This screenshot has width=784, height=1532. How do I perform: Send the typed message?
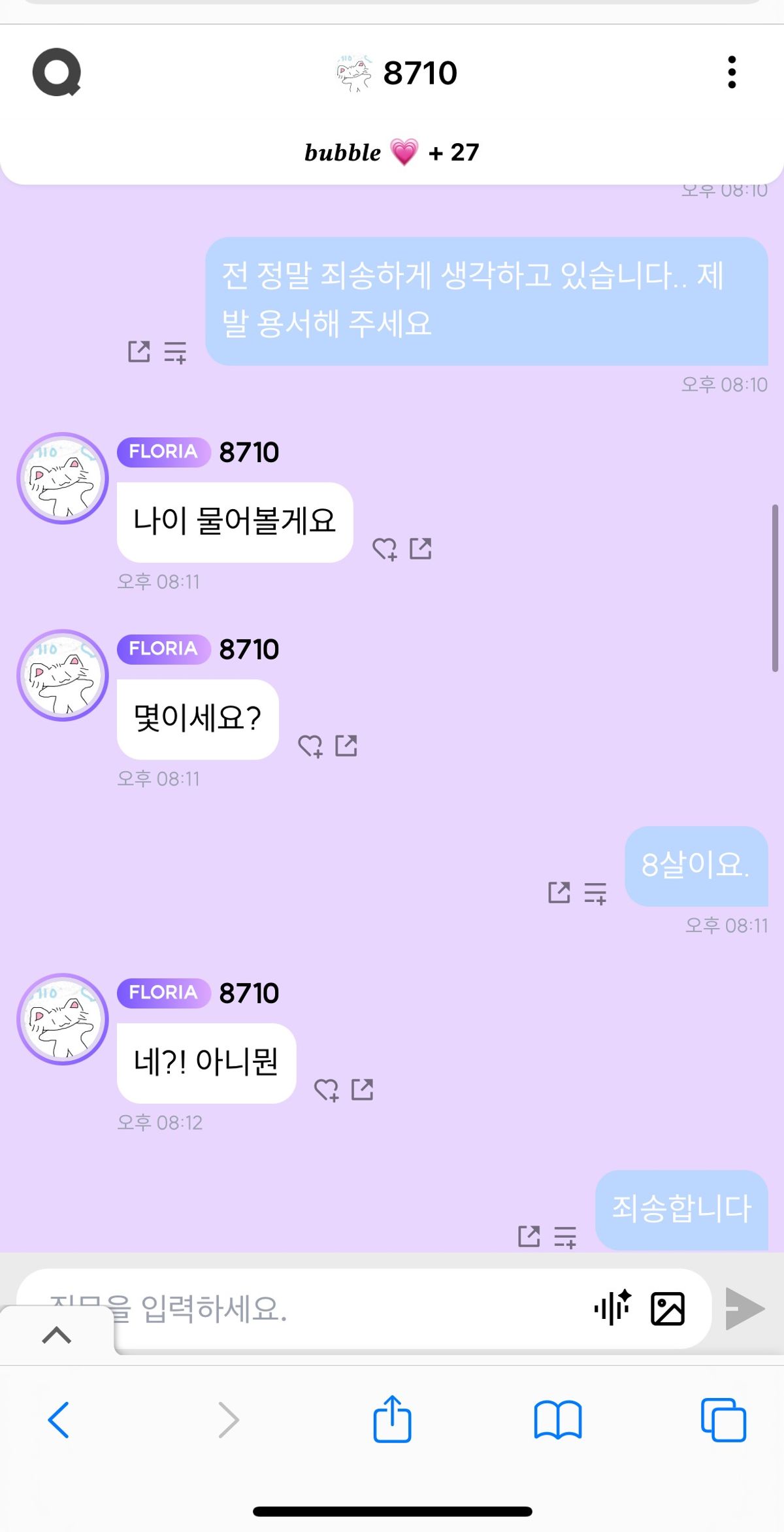[x=745, y=1308]
